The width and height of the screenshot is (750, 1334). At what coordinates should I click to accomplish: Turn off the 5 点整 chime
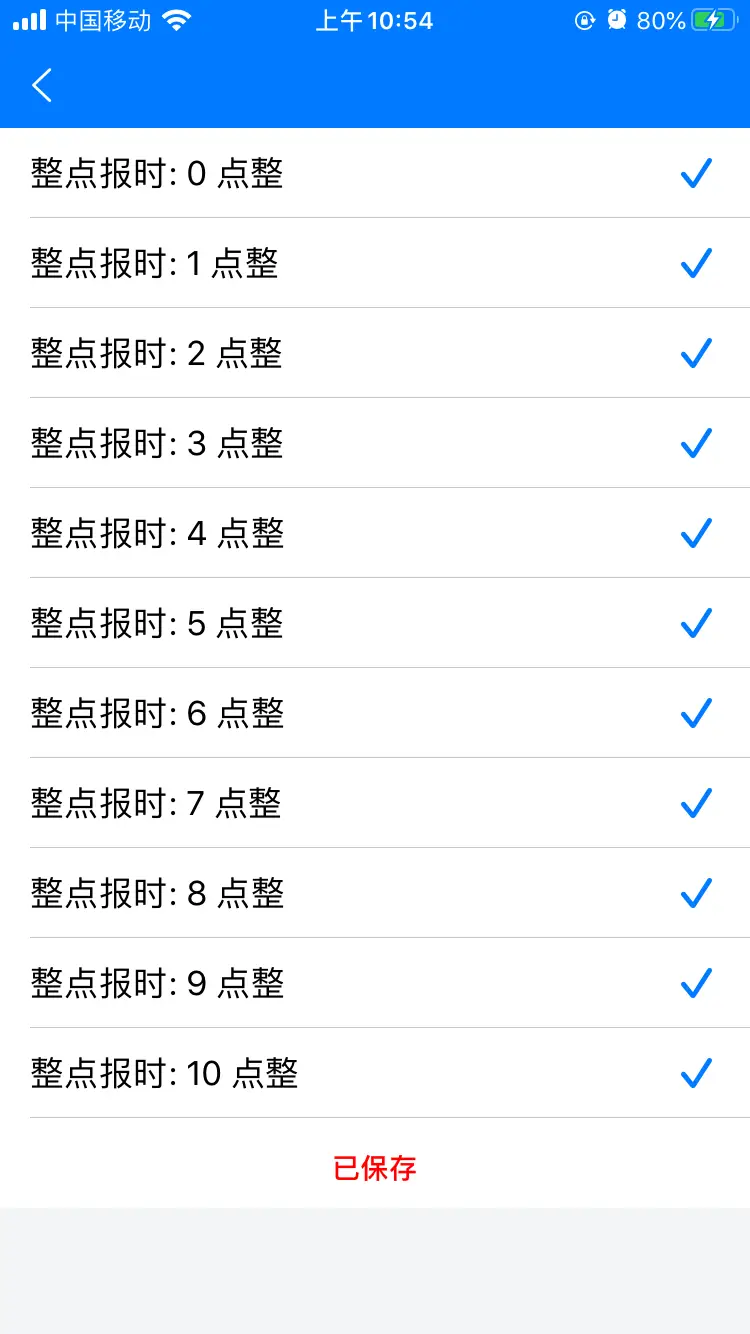click(375, 623)
